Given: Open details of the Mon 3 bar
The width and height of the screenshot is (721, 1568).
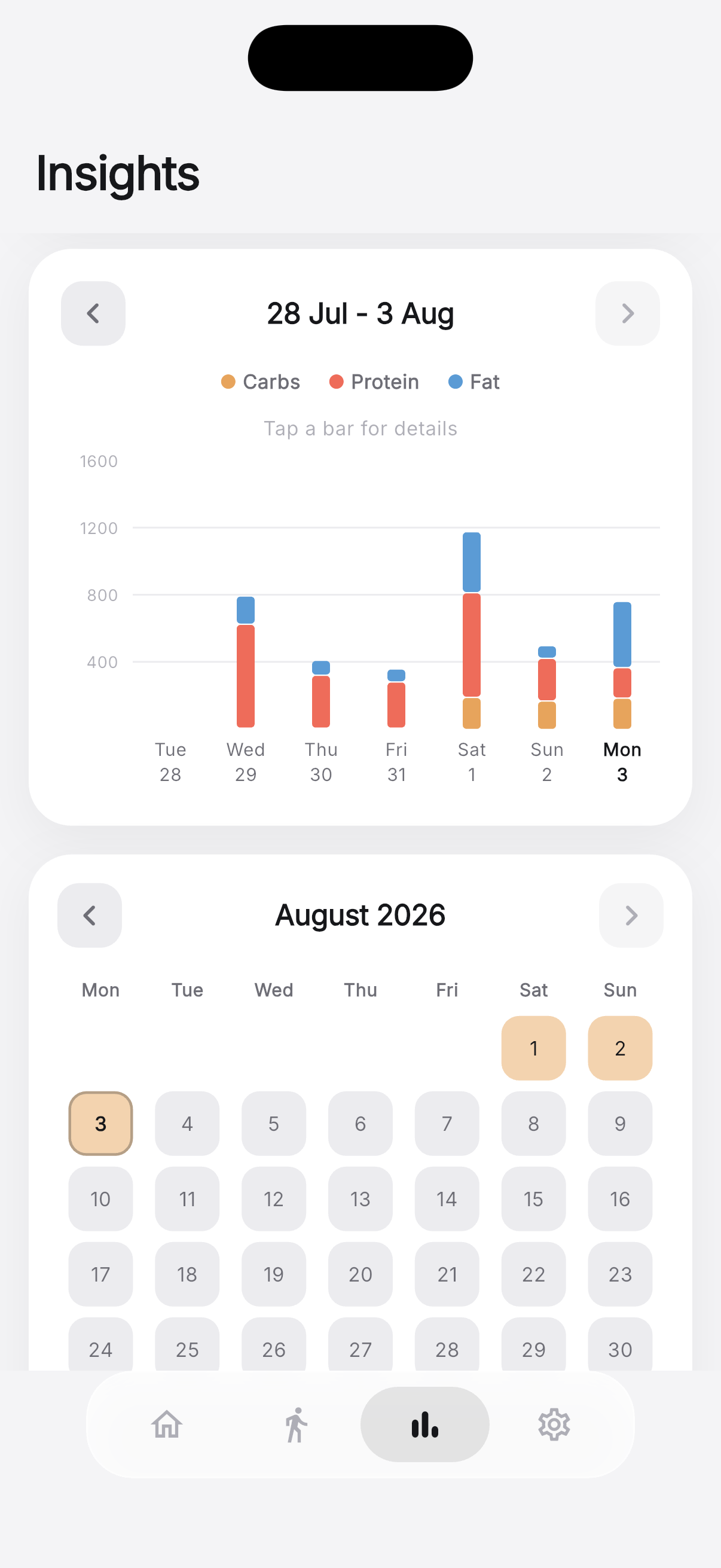Looking at the screenshot, I should 622,666.
